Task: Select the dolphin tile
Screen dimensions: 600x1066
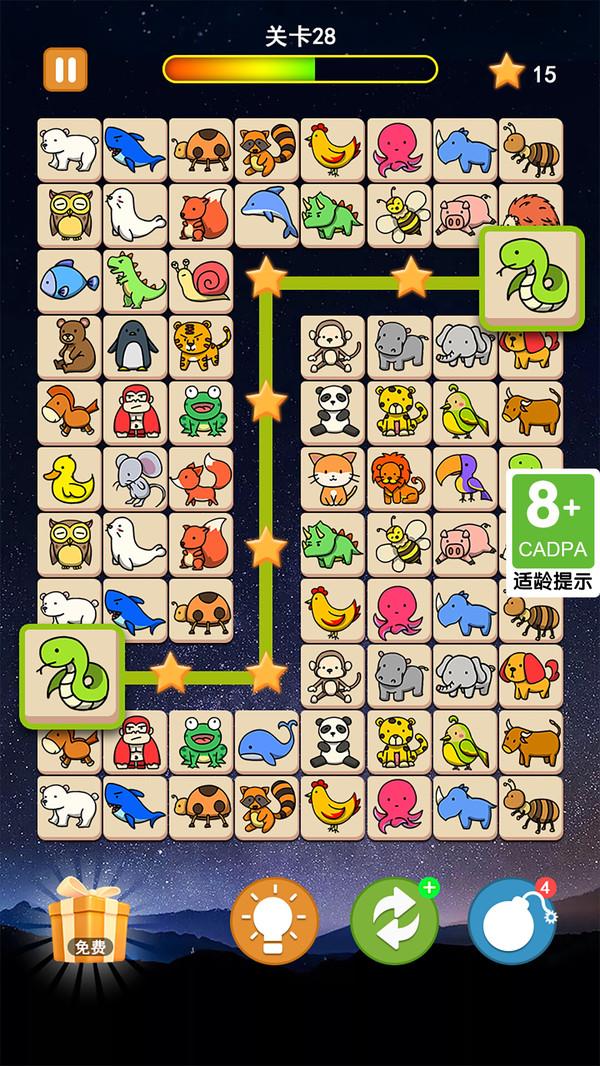Action: pos(267,215)
